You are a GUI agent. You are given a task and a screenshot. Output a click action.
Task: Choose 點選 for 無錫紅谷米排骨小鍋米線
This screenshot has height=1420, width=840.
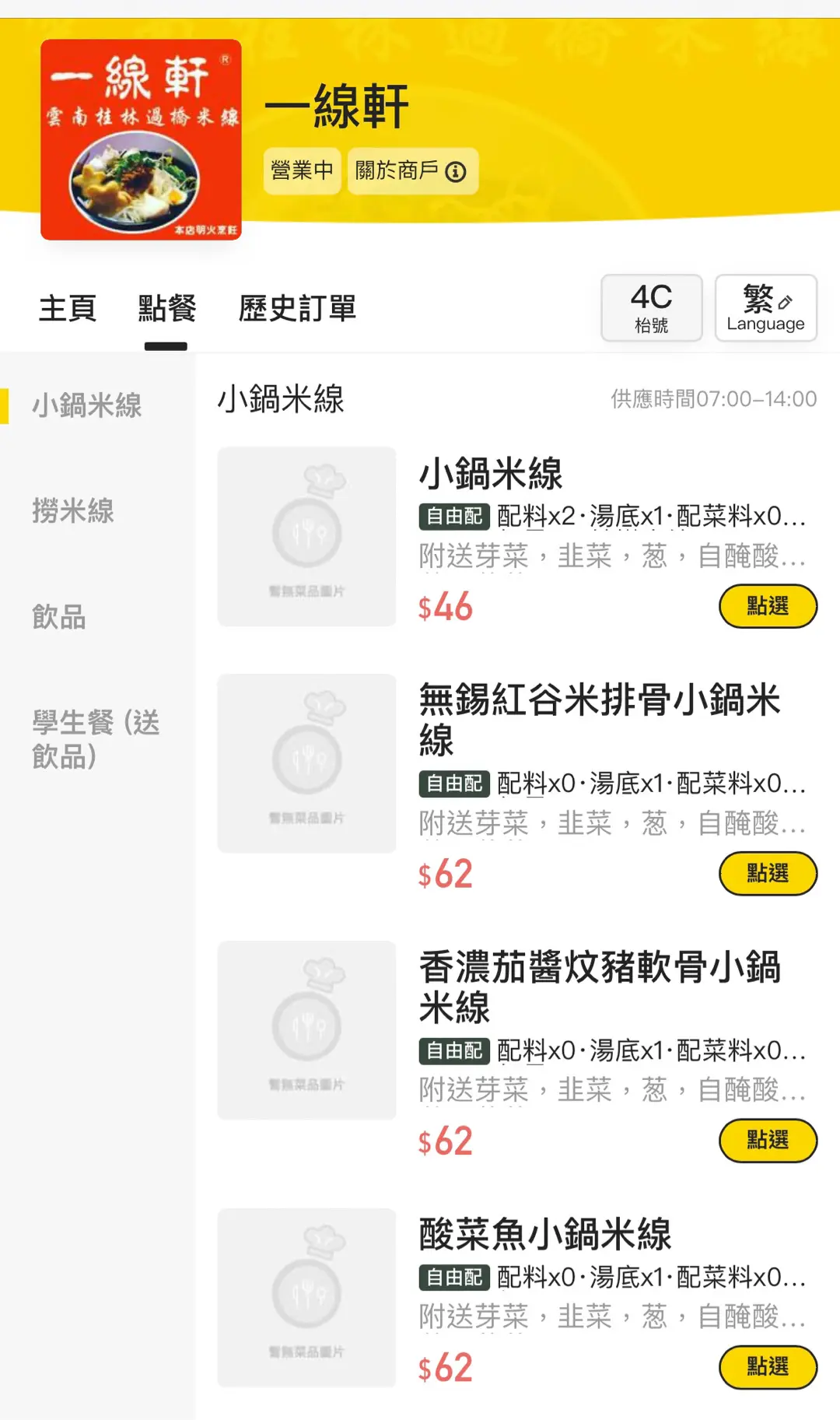[767, 874]
